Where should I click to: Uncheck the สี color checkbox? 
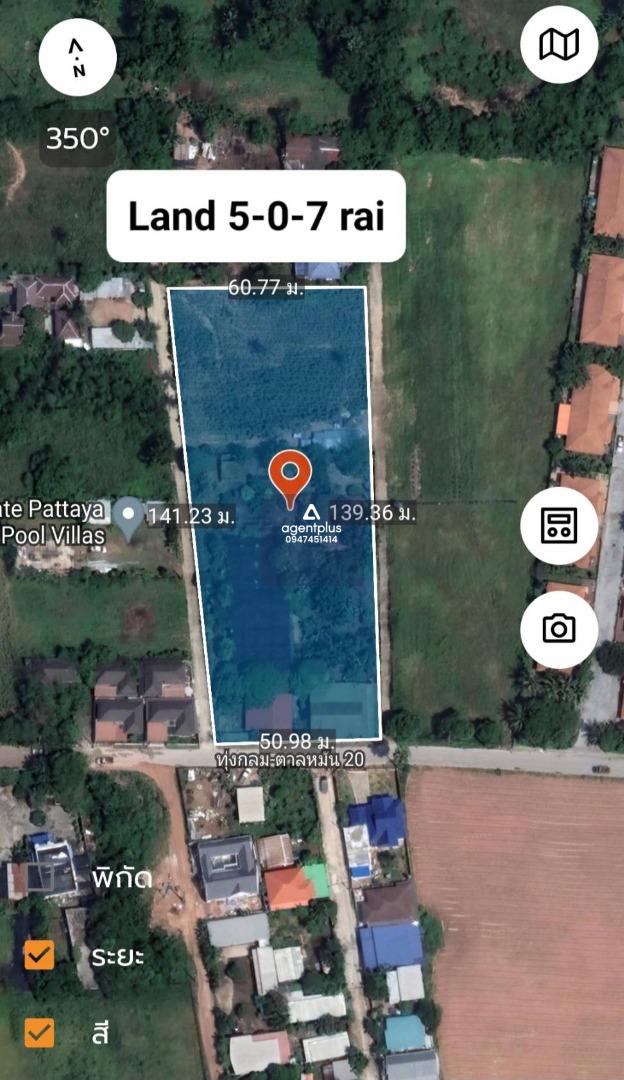39,1032
